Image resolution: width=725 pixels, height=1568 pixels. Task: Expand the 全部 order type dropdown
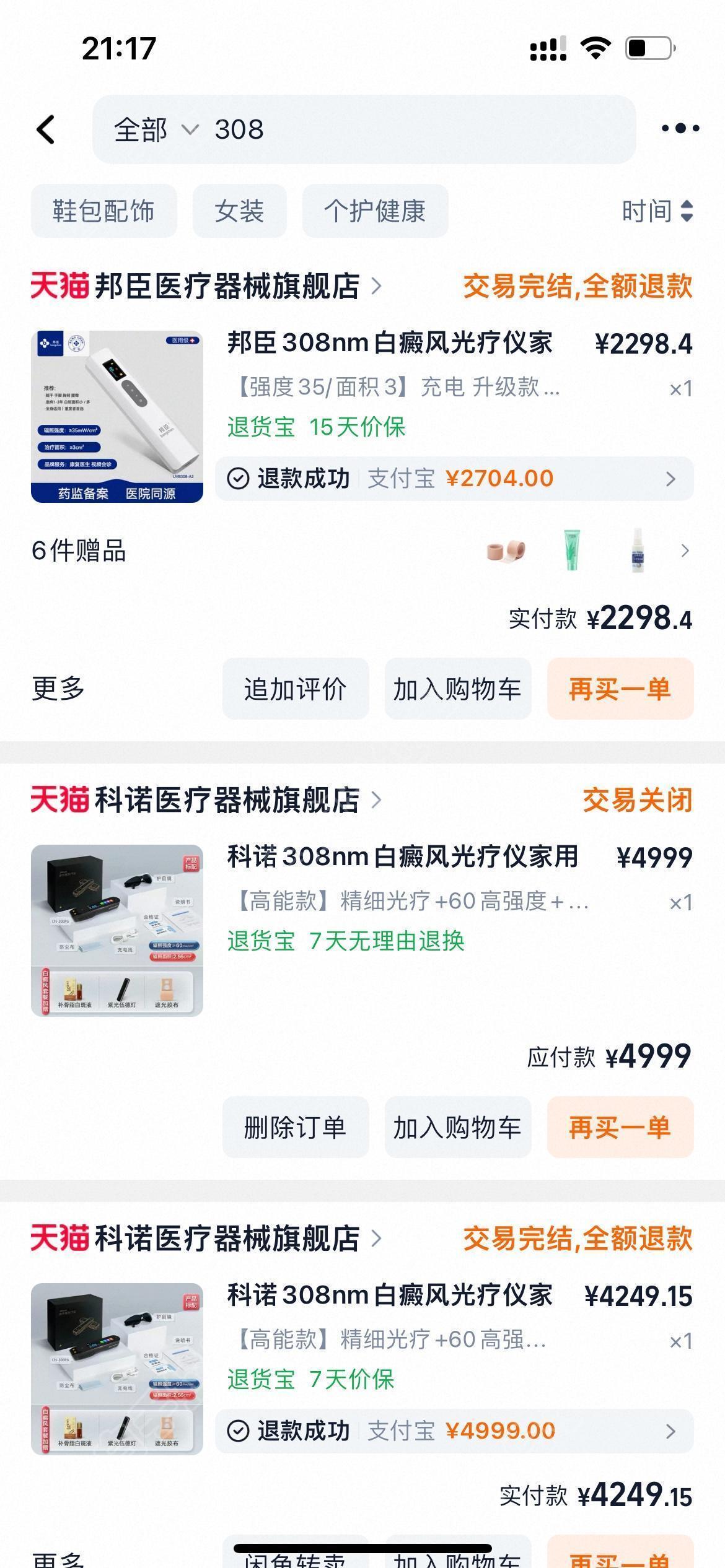155,130
